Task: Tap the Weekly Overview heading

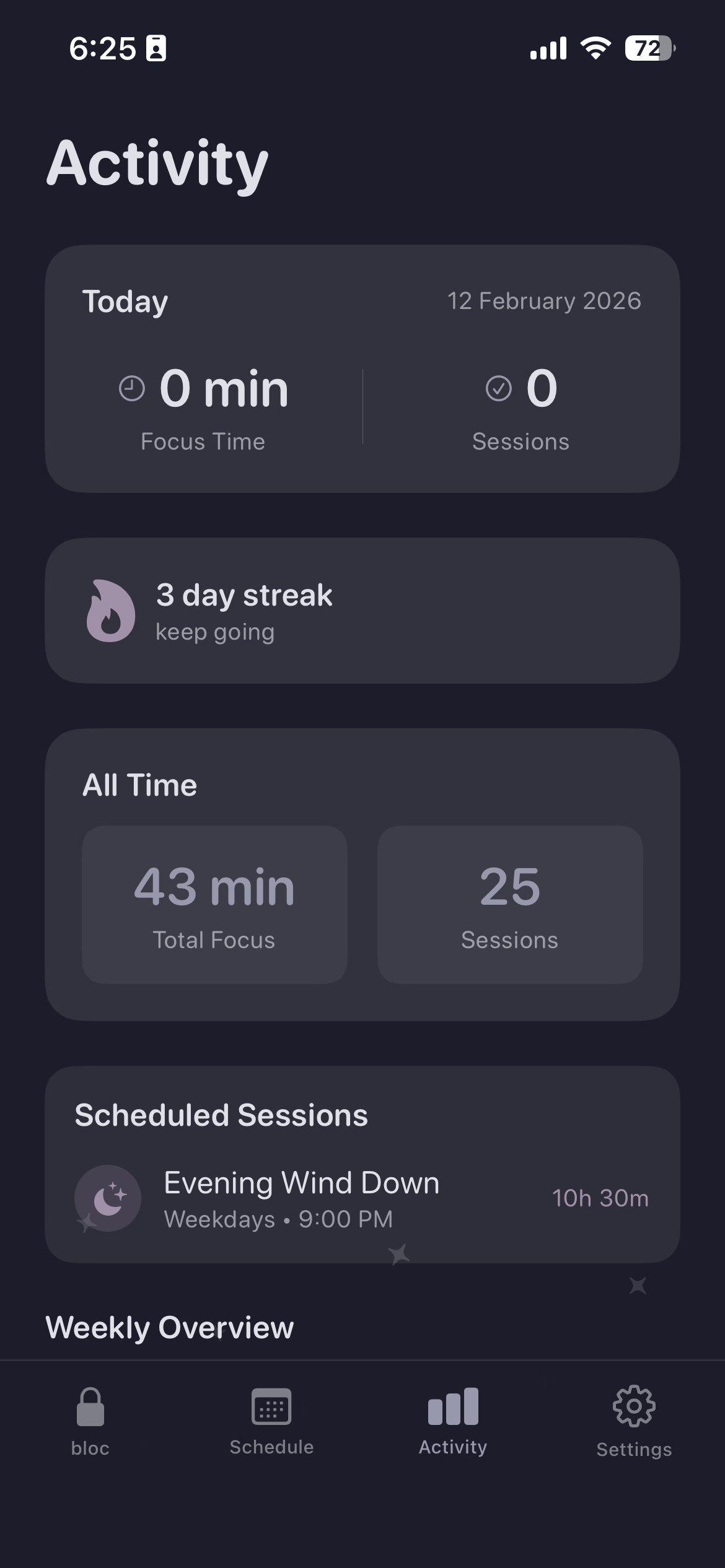Action: click(170, 1326)
